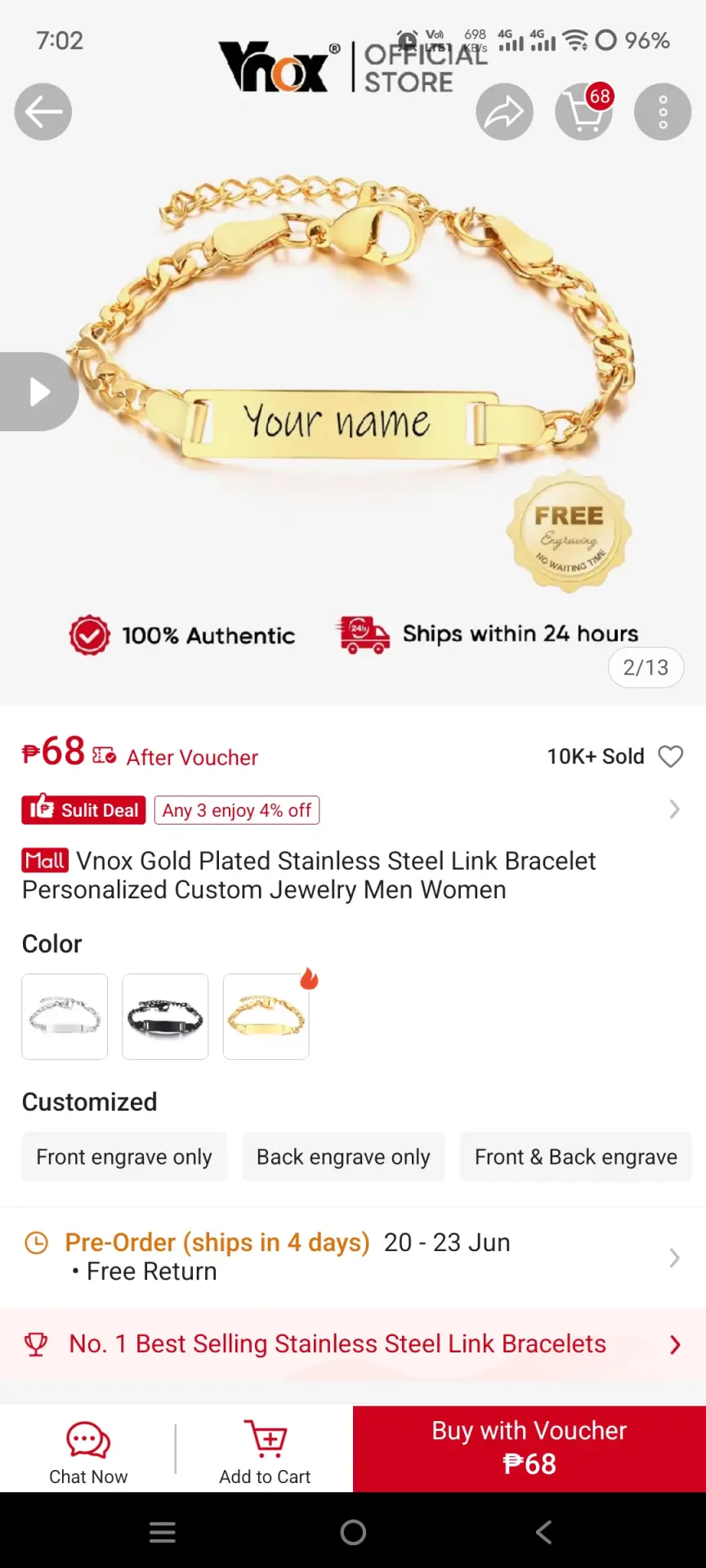Buy with Voucher for ₱68
The width and height of the screenshot is (706, 1568).
pyautogui.click(x=529, y=1449)
